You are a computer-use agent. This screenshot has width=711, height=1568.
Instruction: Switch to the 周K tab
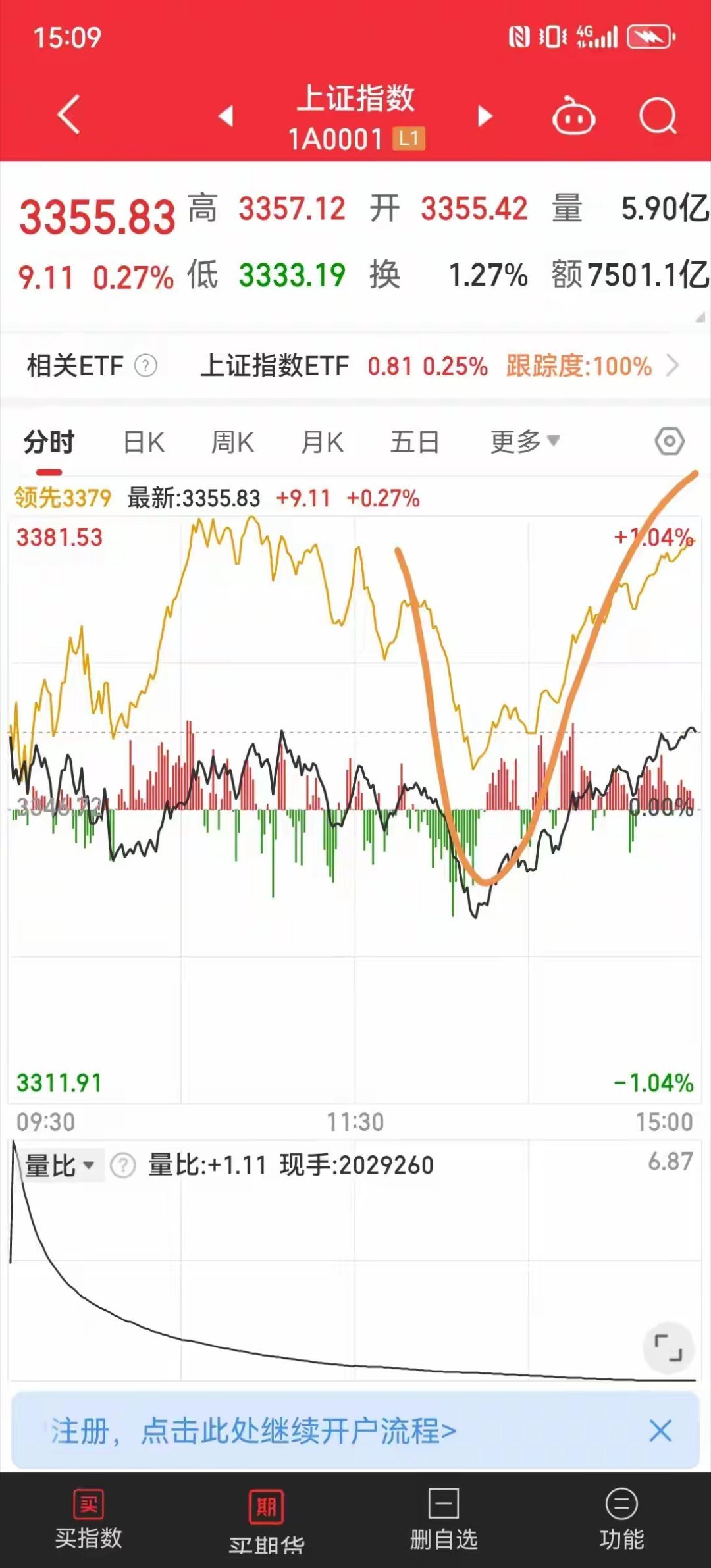232,442
